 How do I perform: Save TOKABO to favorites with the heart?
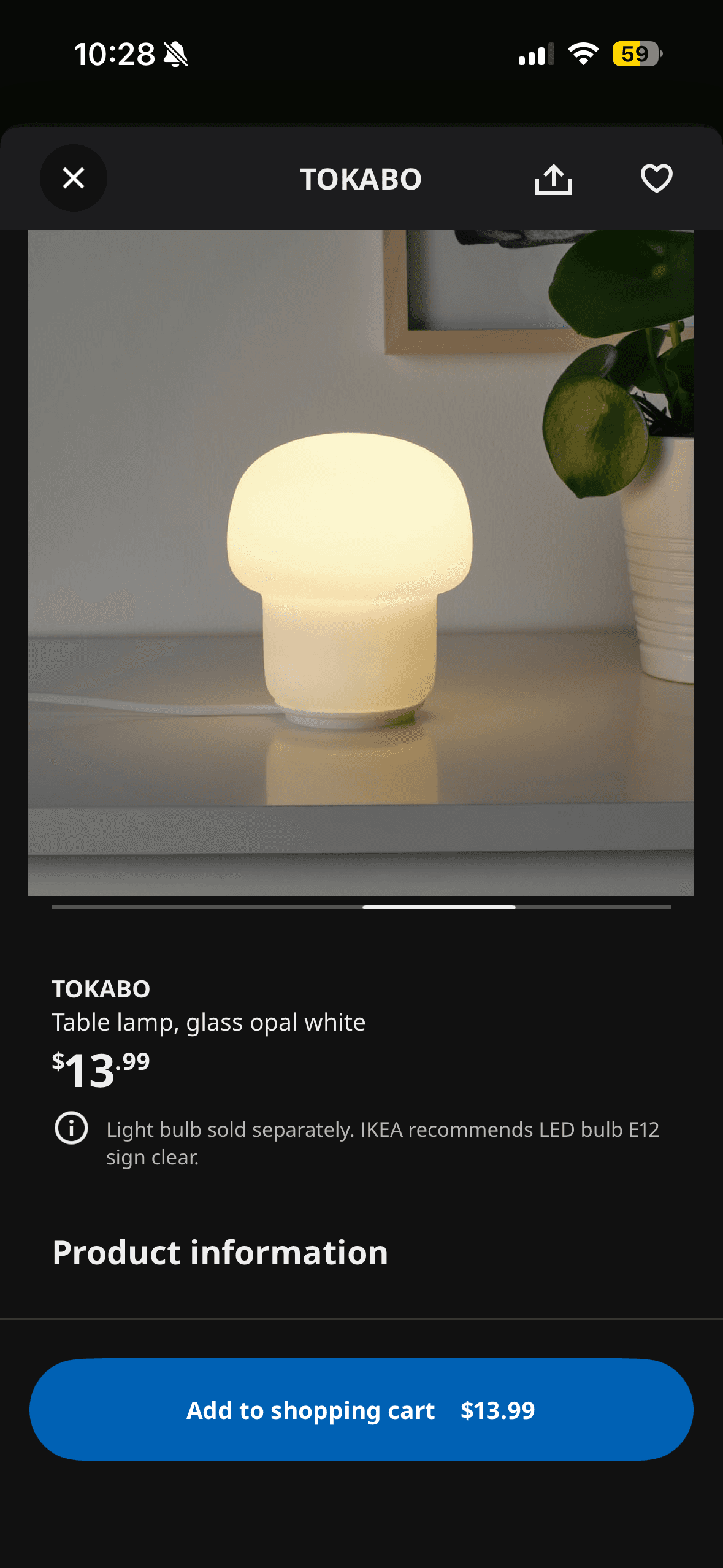tap(656, 179)
